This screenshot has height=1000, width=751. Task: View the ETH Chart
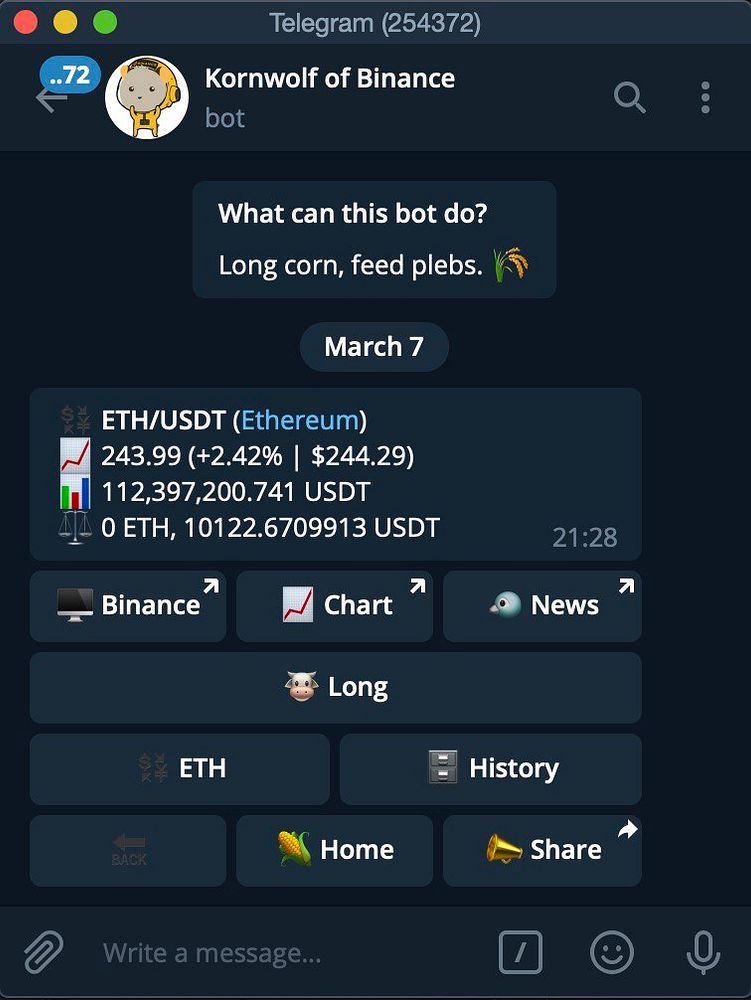click(334, 606)
